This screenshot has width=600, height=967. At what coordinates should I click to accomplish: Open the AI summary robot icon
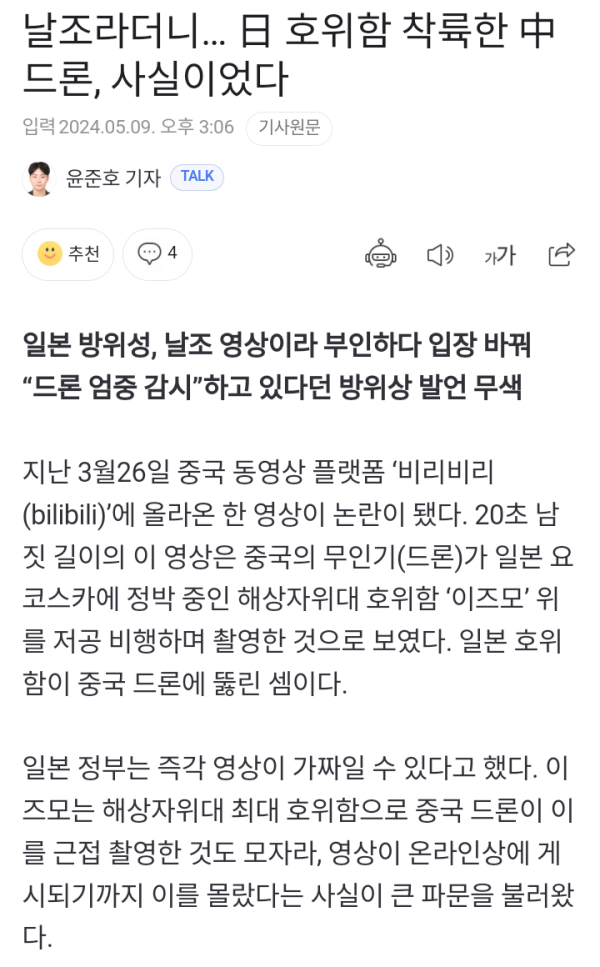pyautogui.click(x=381, y=255)
